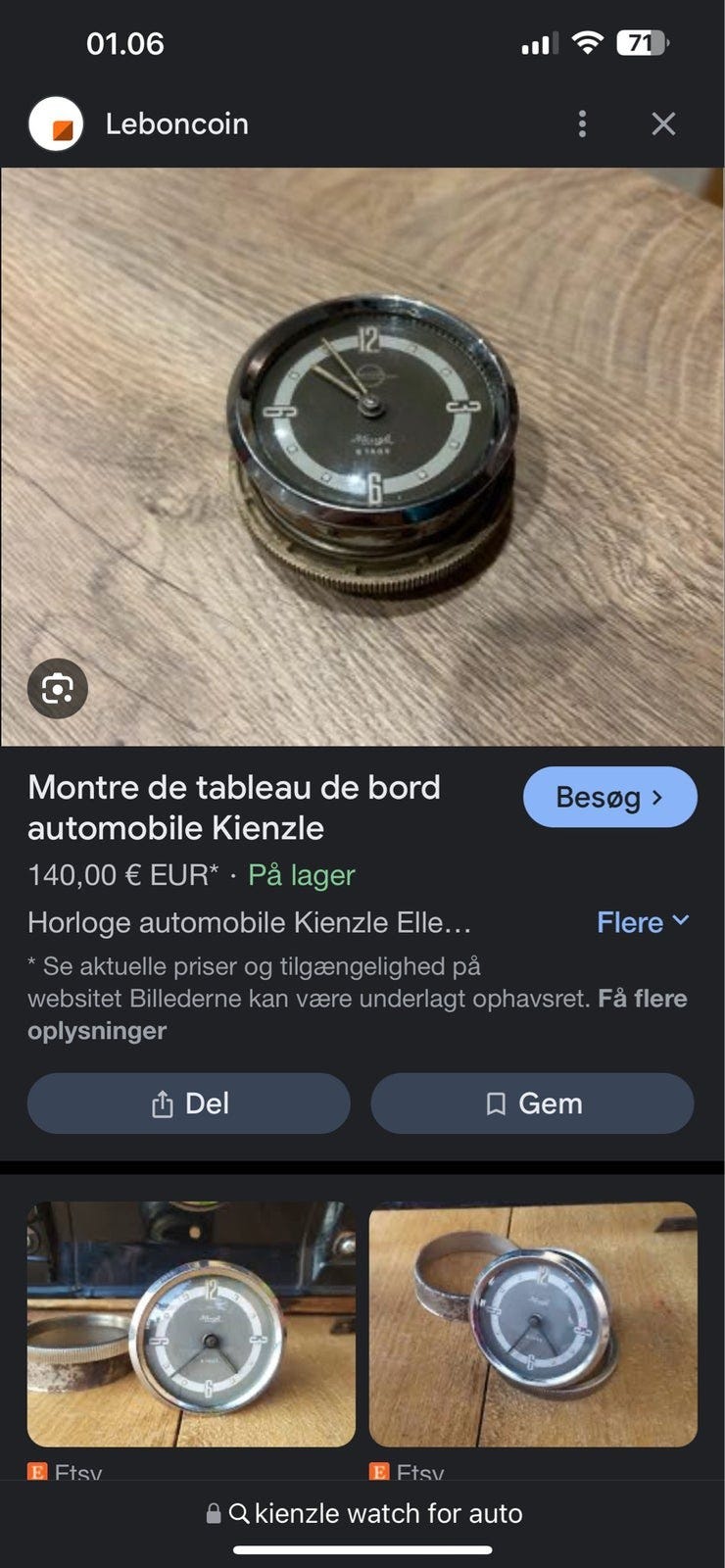725x1568 pixels.
Task: Close the Leboncoin image viewer
Action: pyautogui.click(x=663, y=123)
